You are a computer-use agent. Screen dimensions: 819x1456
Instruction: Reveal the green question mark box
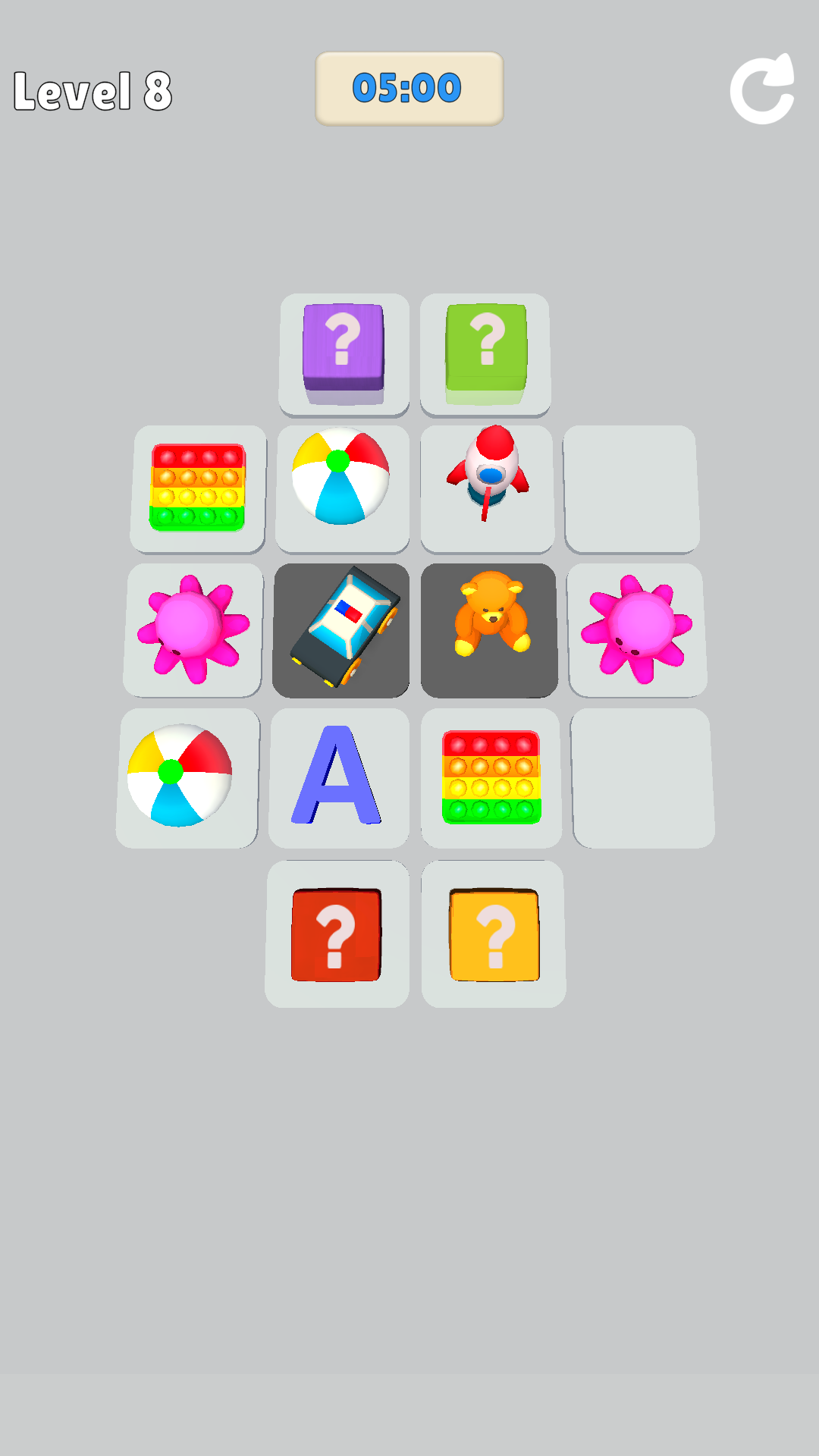(x=486, y=349)
